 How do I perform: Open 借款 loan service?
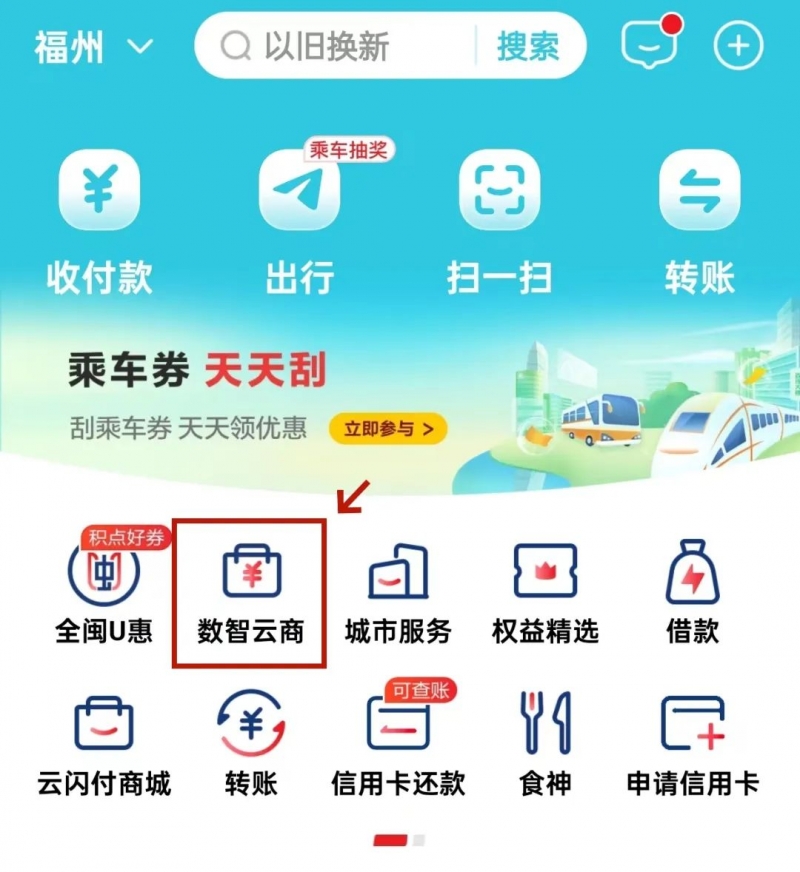pos(692,592)
